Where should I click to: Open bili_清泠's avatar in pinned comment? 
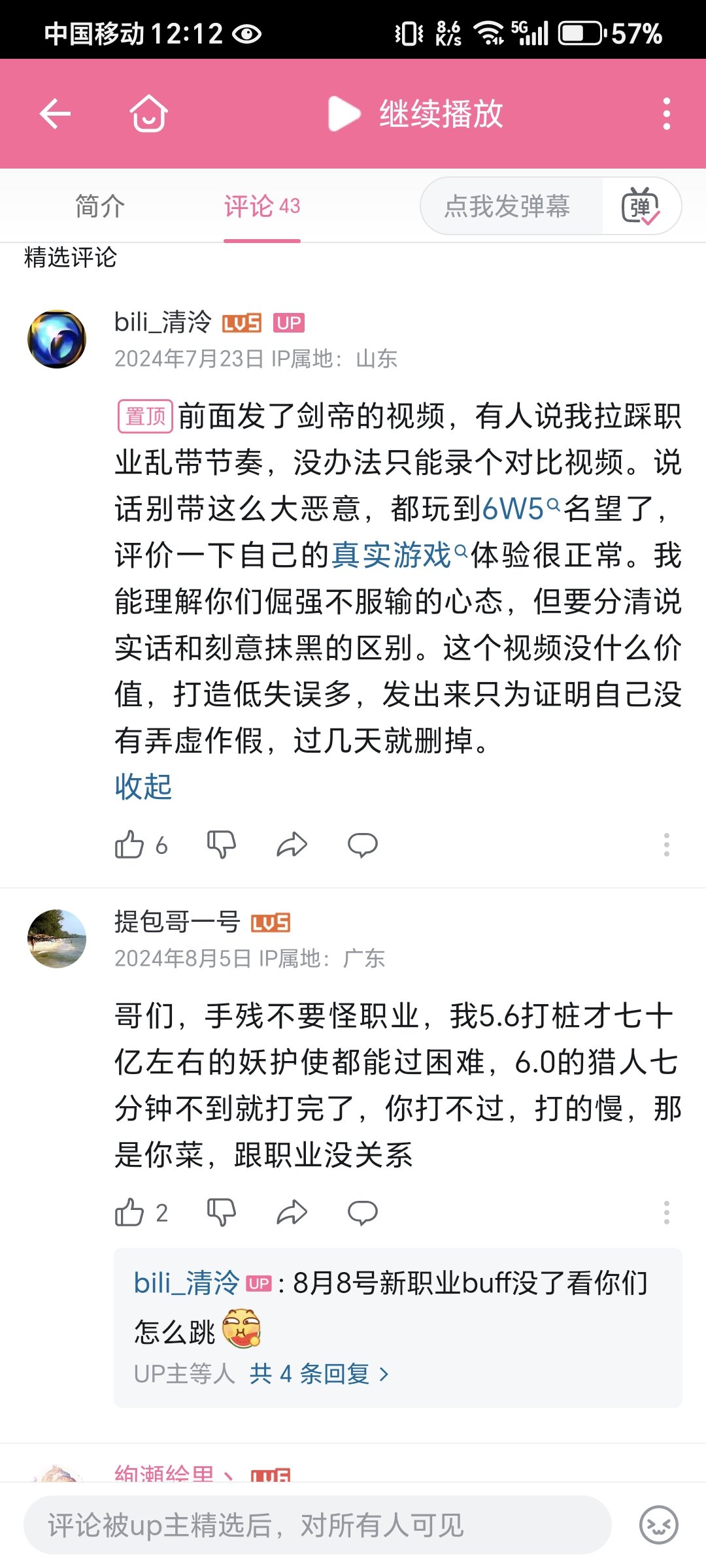[x=57, y=338]
